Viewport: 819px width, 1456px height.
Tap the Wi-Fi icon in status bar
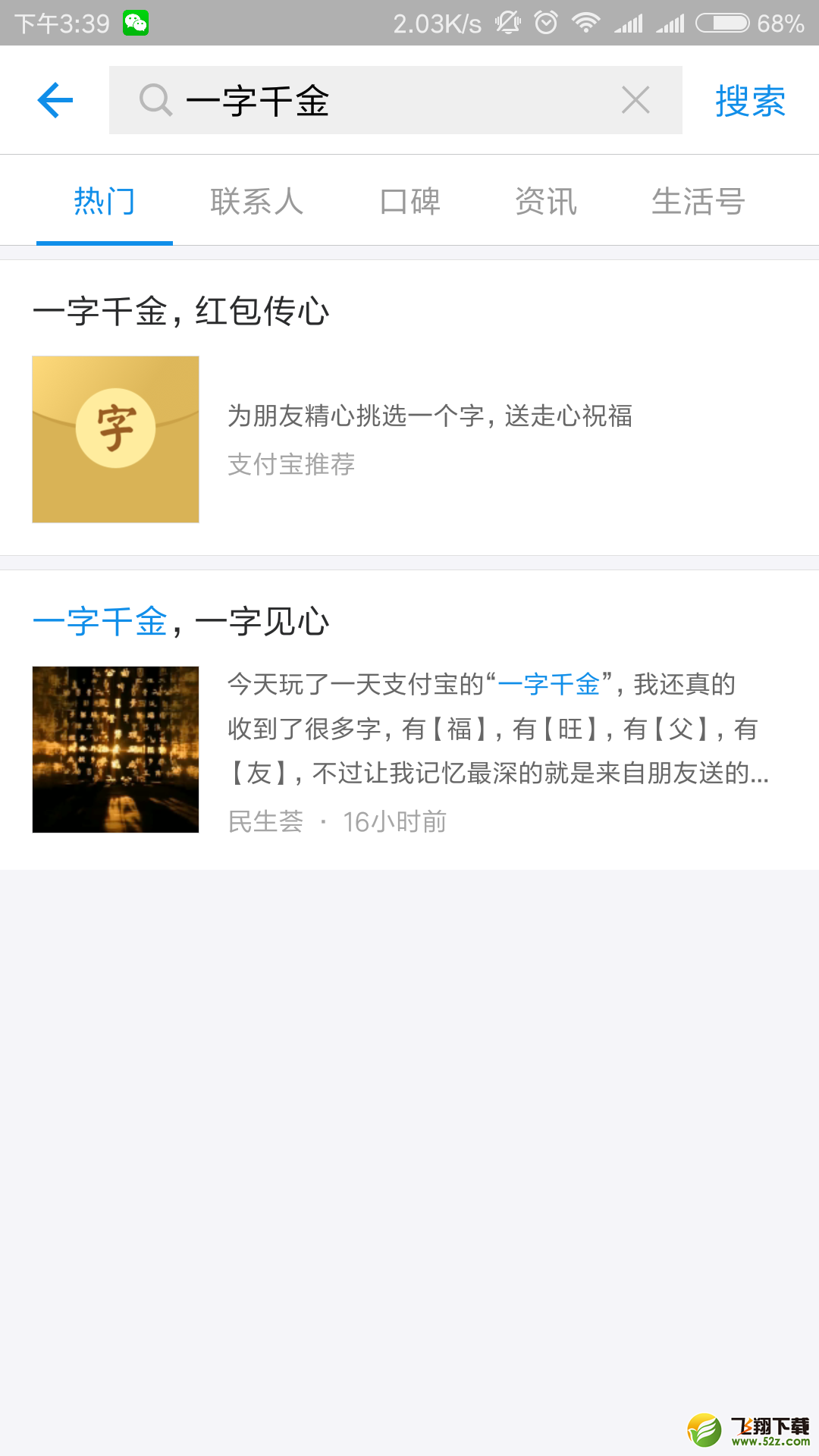click(586, 22)
